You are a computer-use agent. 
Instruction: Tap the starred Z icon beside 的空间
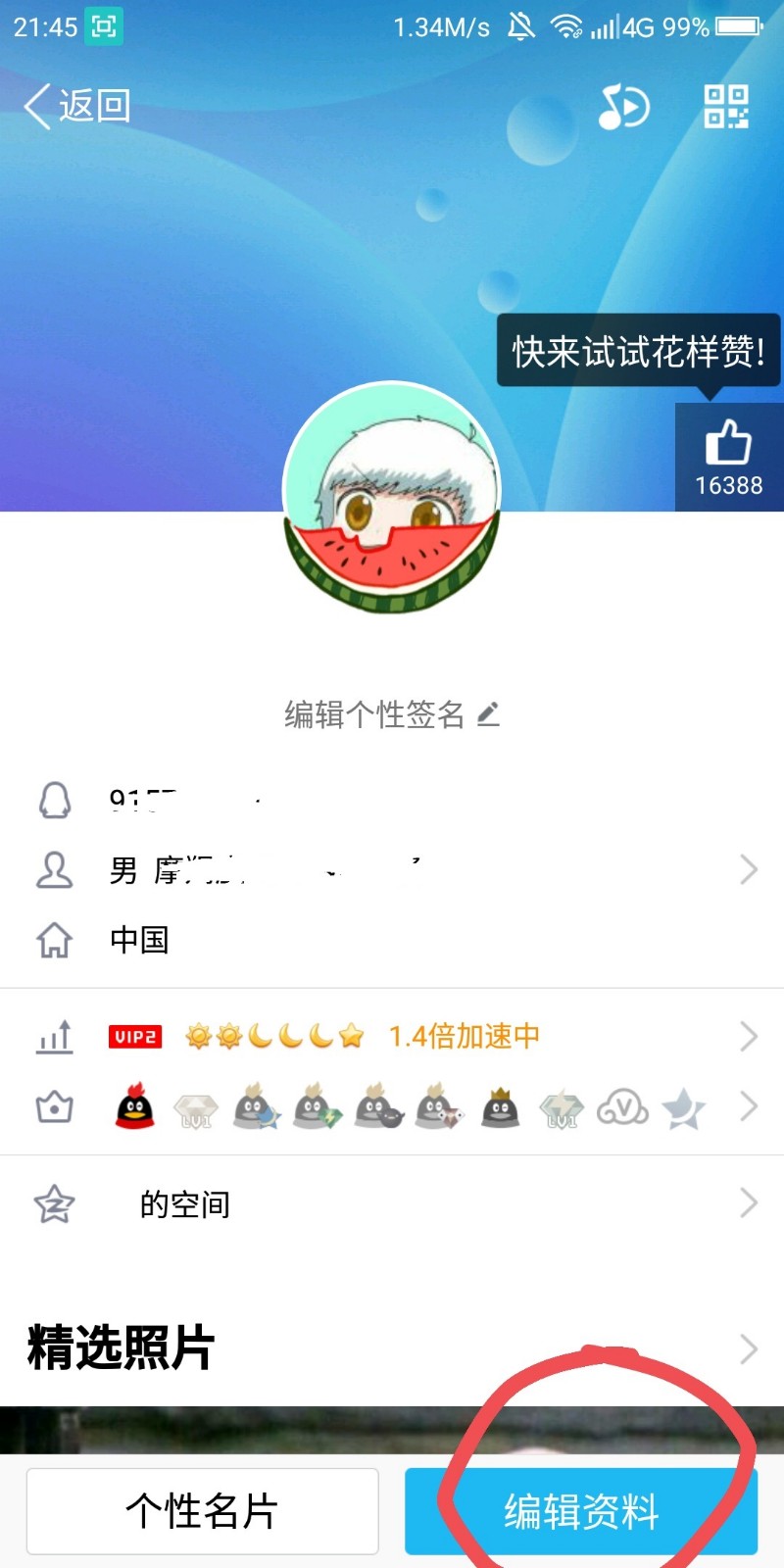coord(54,1202)
